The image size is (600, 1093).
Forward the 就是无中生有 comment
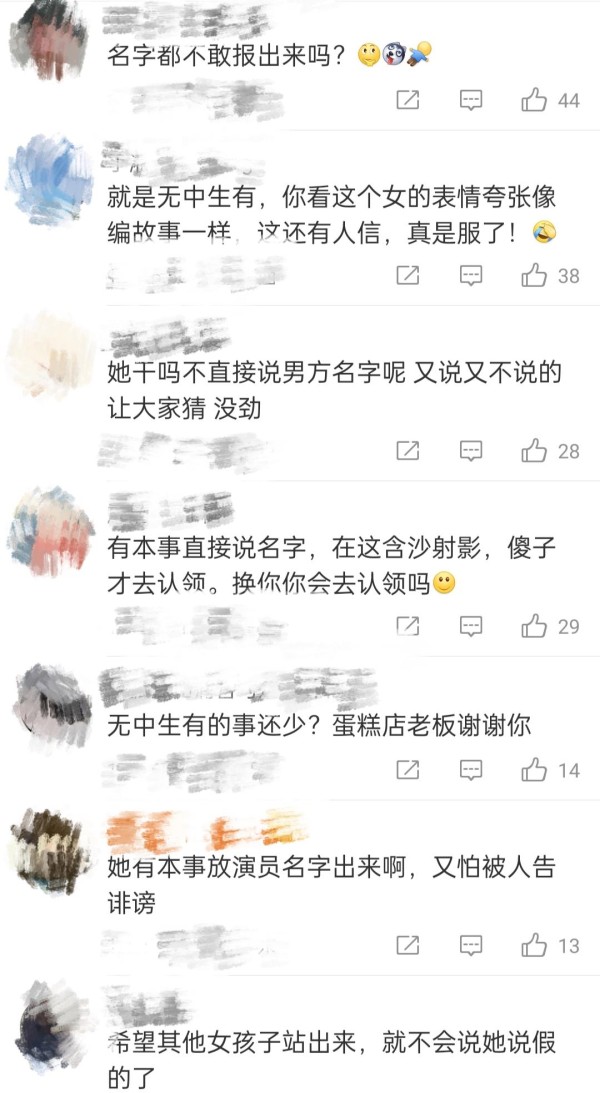(408, 275)
